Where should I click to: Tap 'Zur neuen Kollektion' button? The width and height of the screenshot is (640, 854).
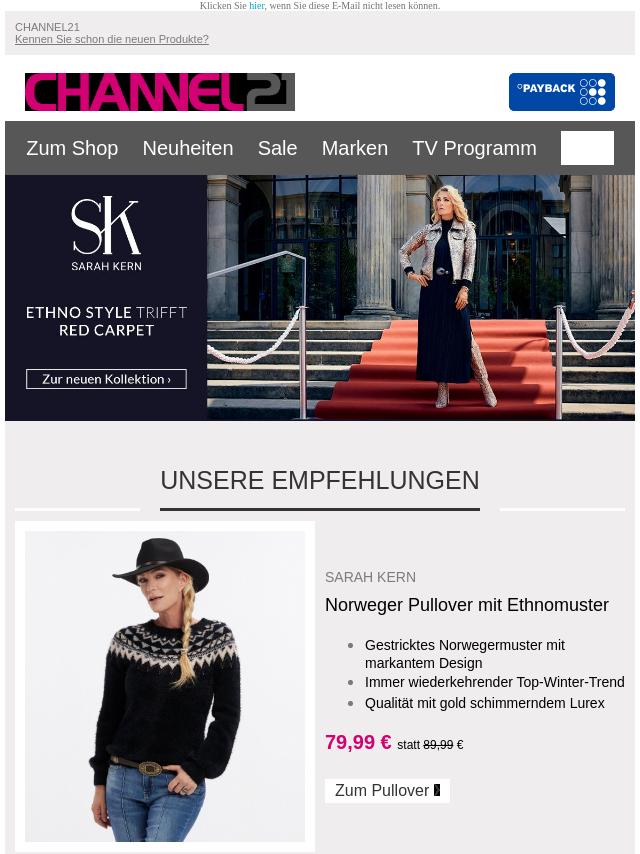pos(106,379)
